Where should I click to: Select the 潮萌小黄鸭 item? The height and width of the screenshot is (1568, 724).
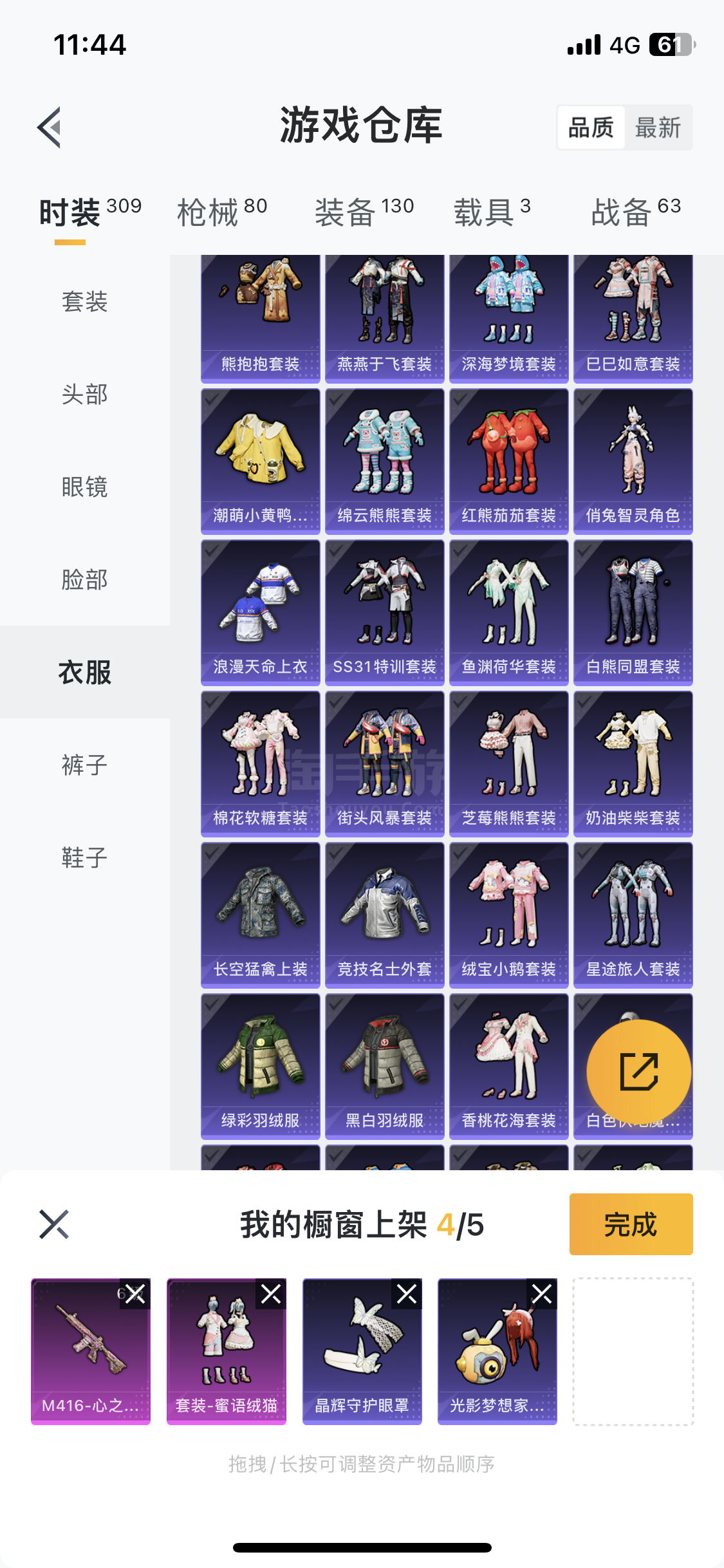[x=260, y=461]
